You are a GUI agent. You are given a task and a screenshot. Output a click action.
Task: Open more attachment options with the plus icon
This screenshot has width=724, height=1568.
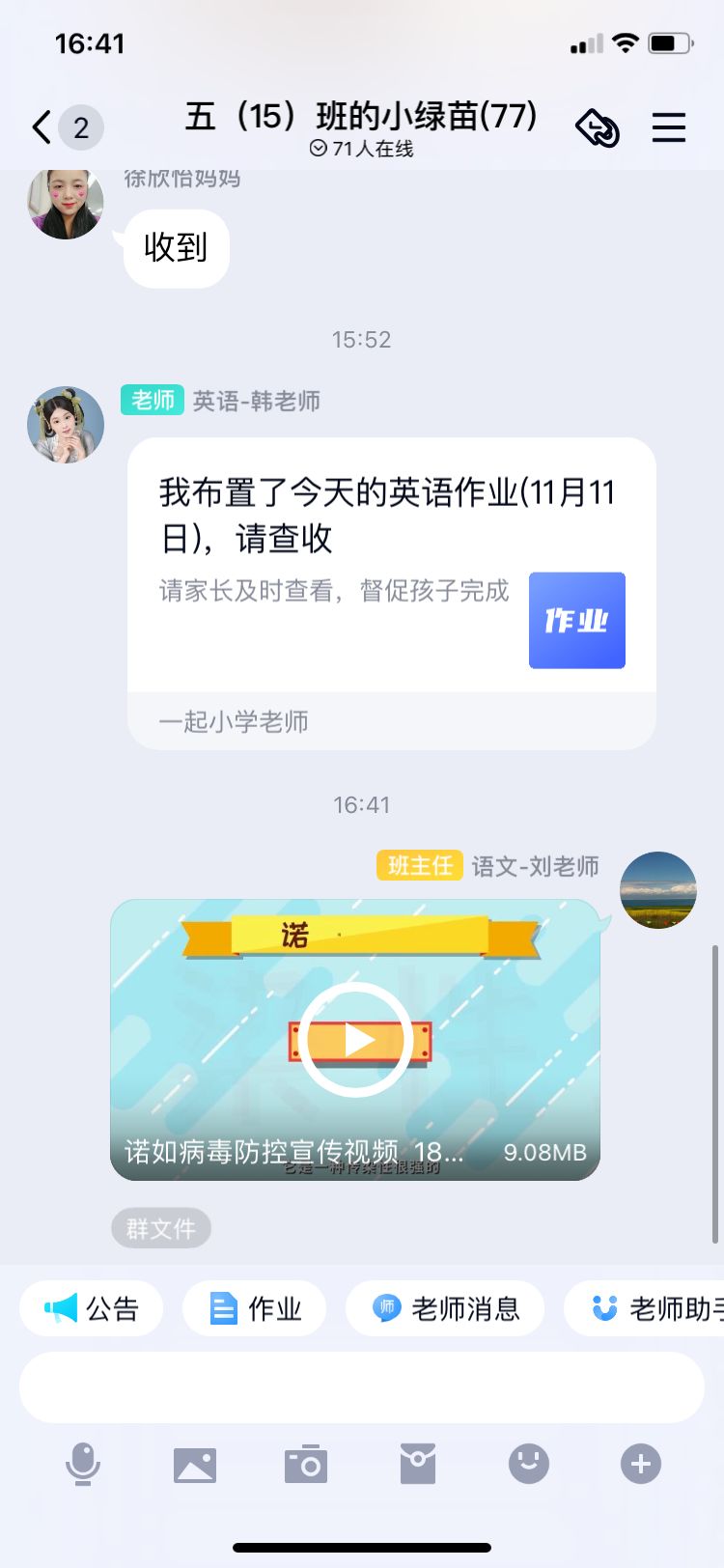pos(641,1464)
